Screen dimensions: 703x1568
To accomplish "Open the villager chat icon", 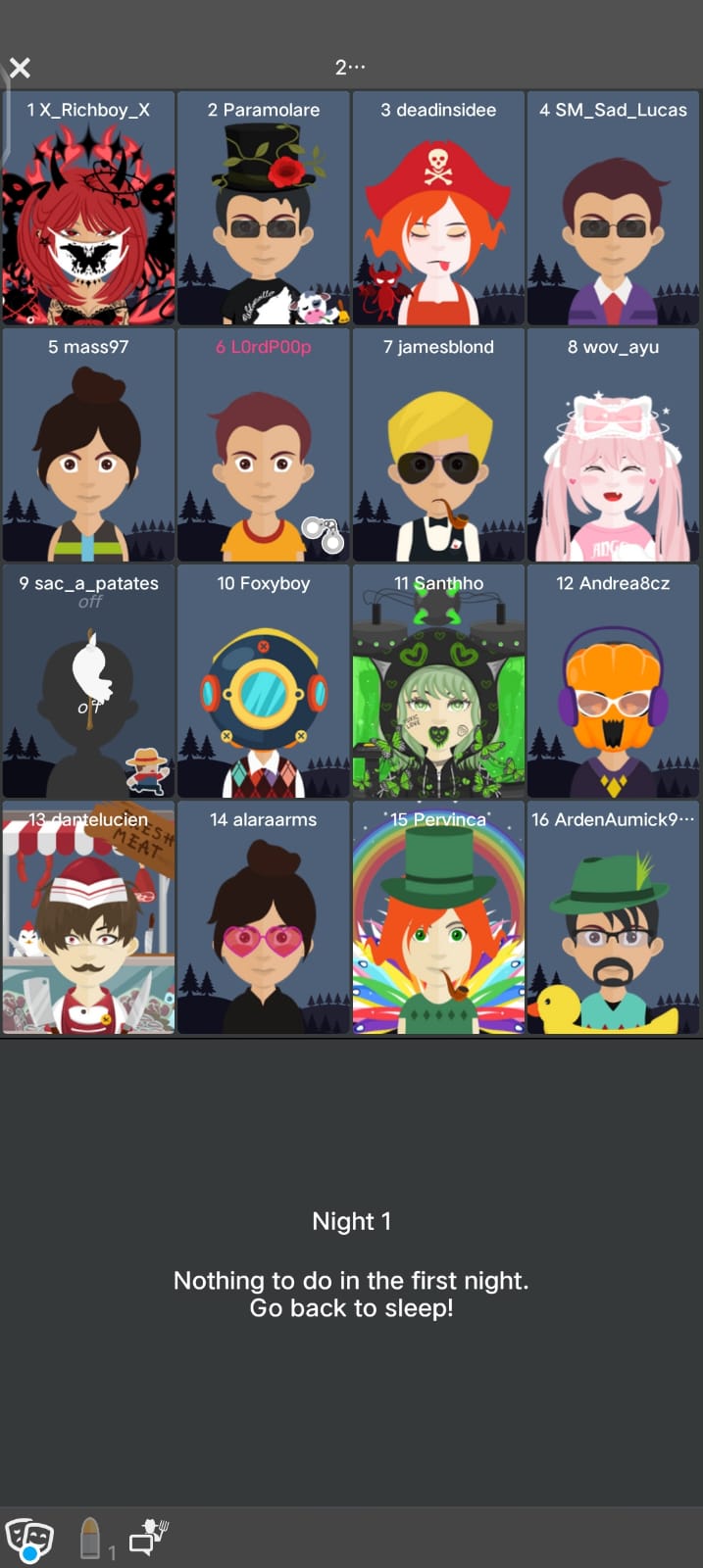I will [x=149, y=1537].
